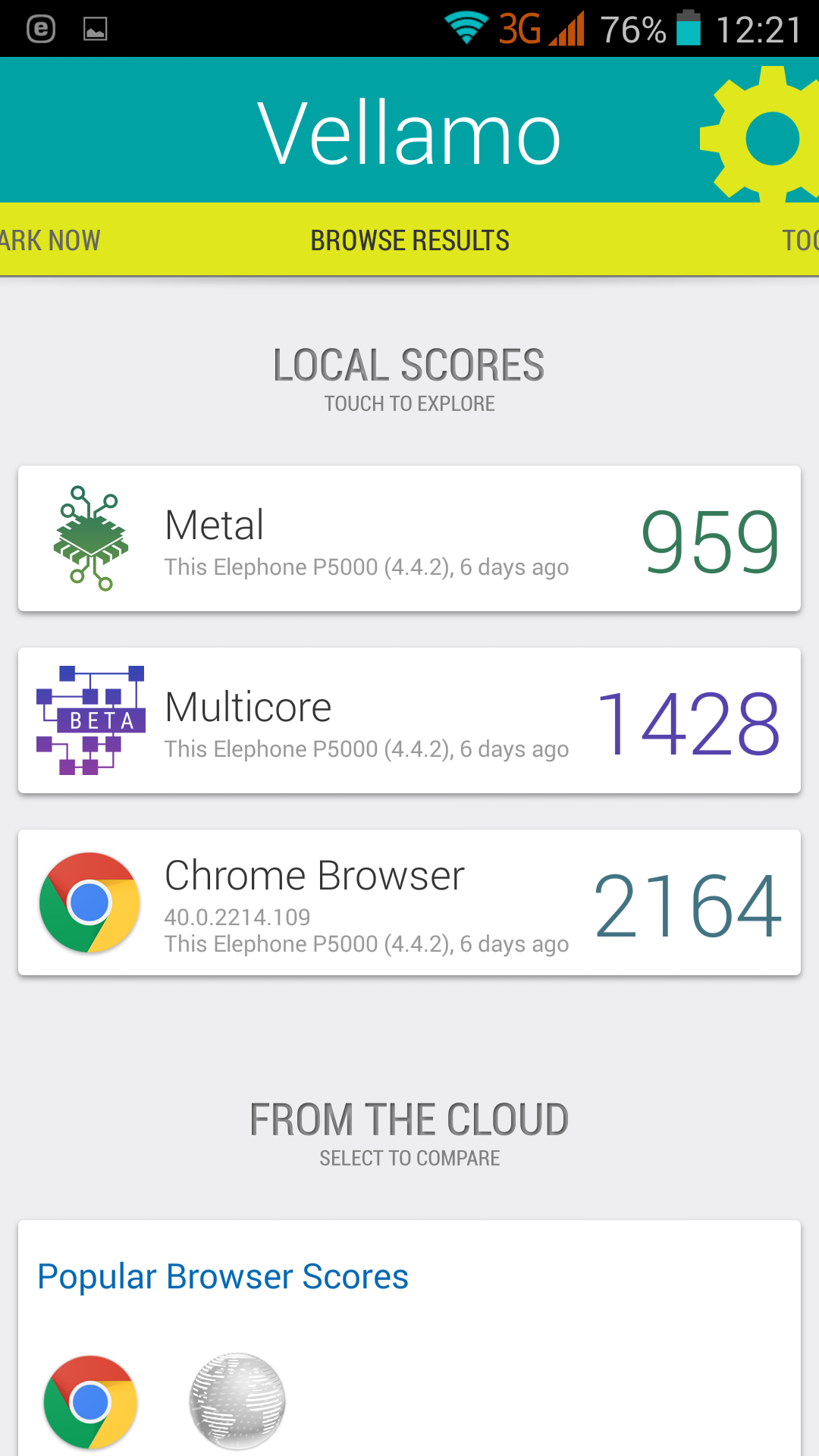Open the yellow gear settings icon
Image resolution: width=819 pixels, height=1456 pixels.
pyautogui.click(x=762, y=135)
